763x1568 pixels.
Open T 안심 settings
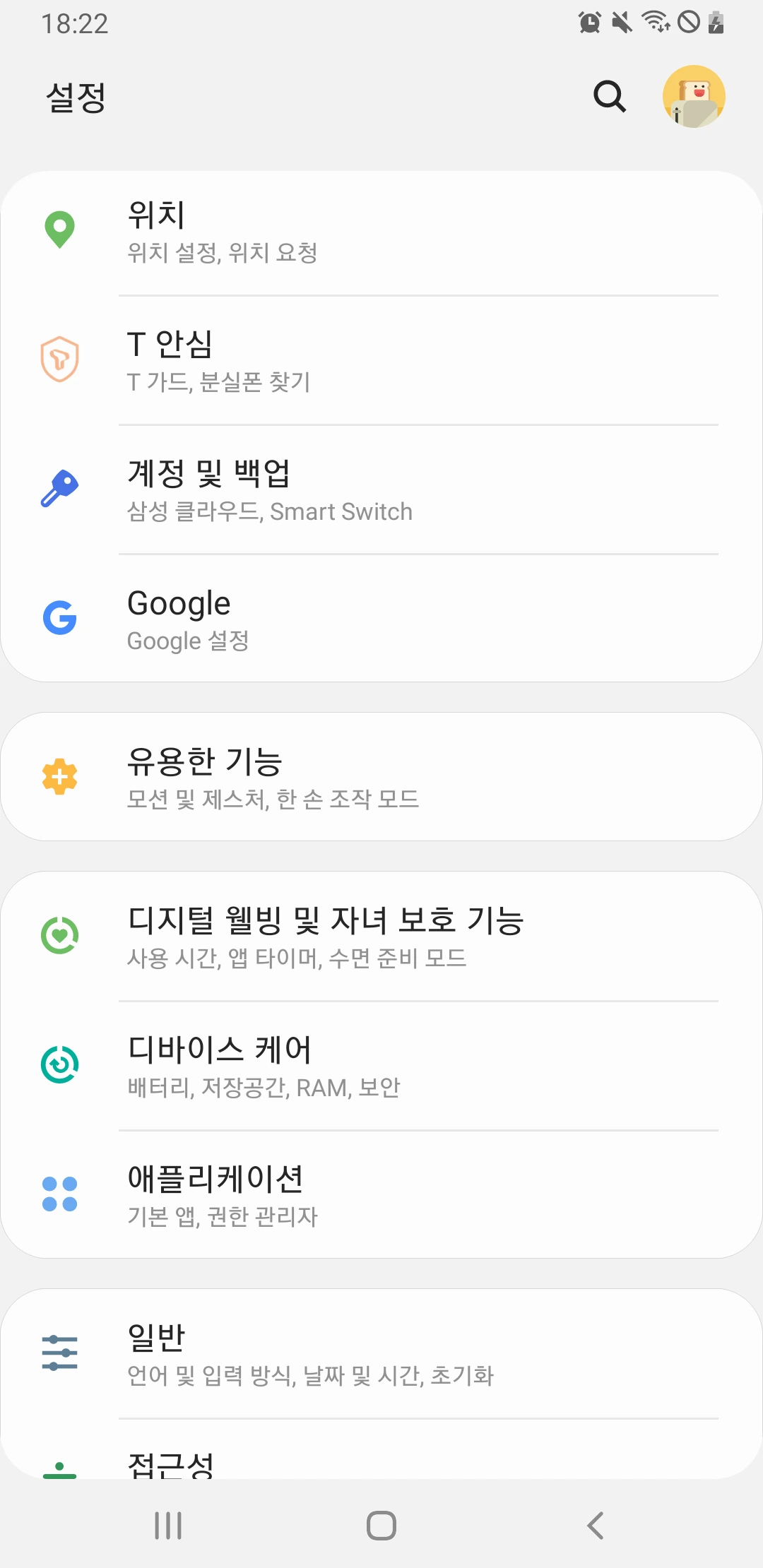381,361
